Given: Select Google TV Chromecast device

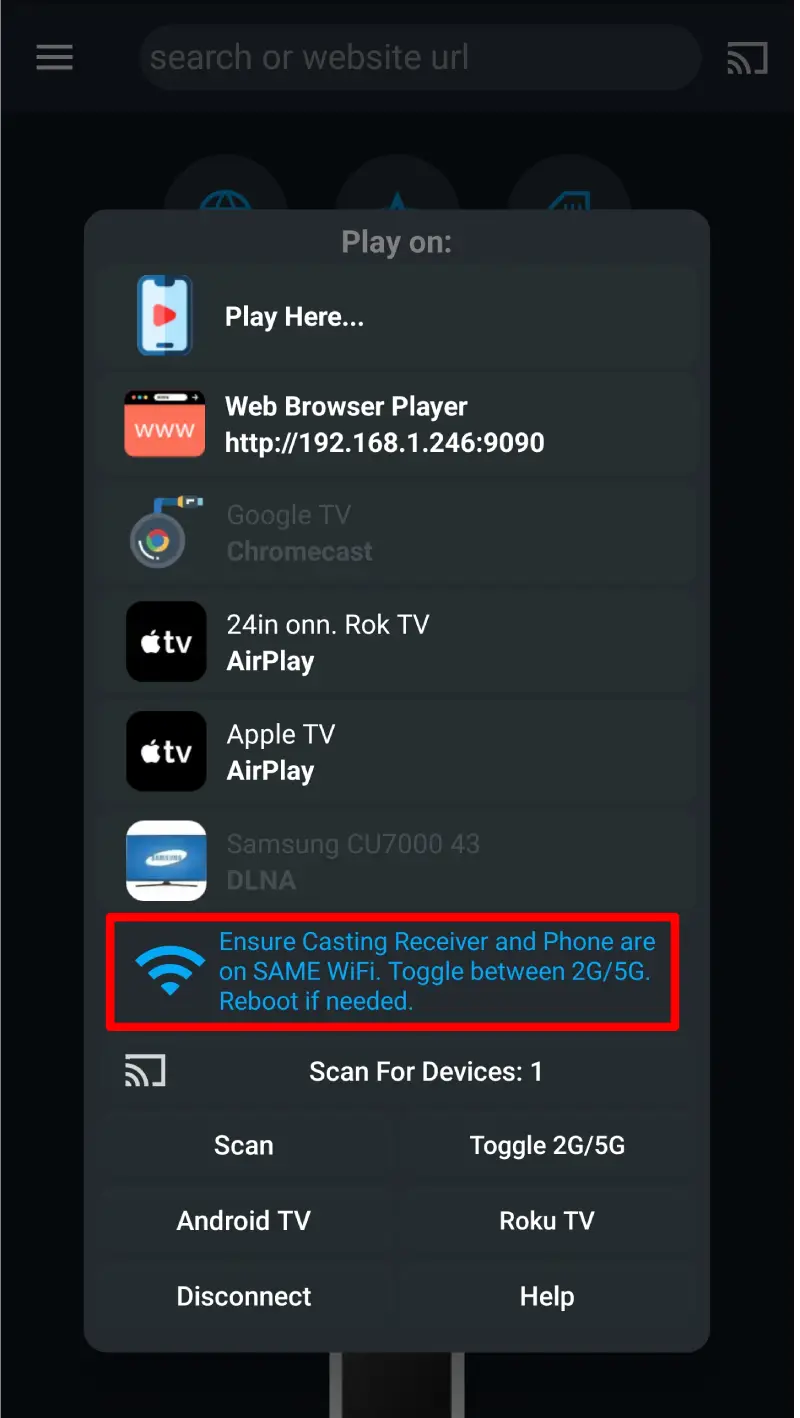Looking at the screenshot, I should click(397, 533).
